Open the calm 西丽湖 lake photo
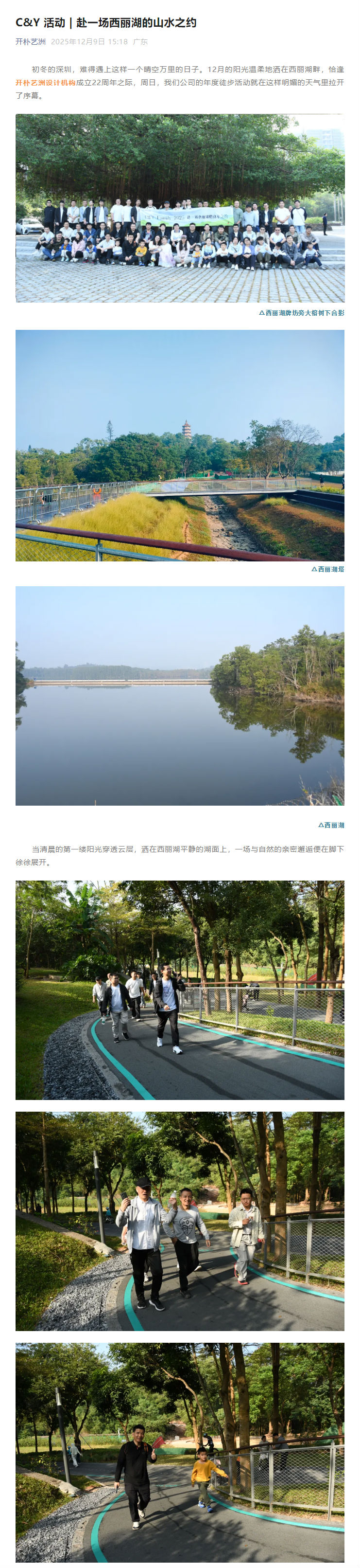This screenshot has height=1568, width=360. point(180,695)
